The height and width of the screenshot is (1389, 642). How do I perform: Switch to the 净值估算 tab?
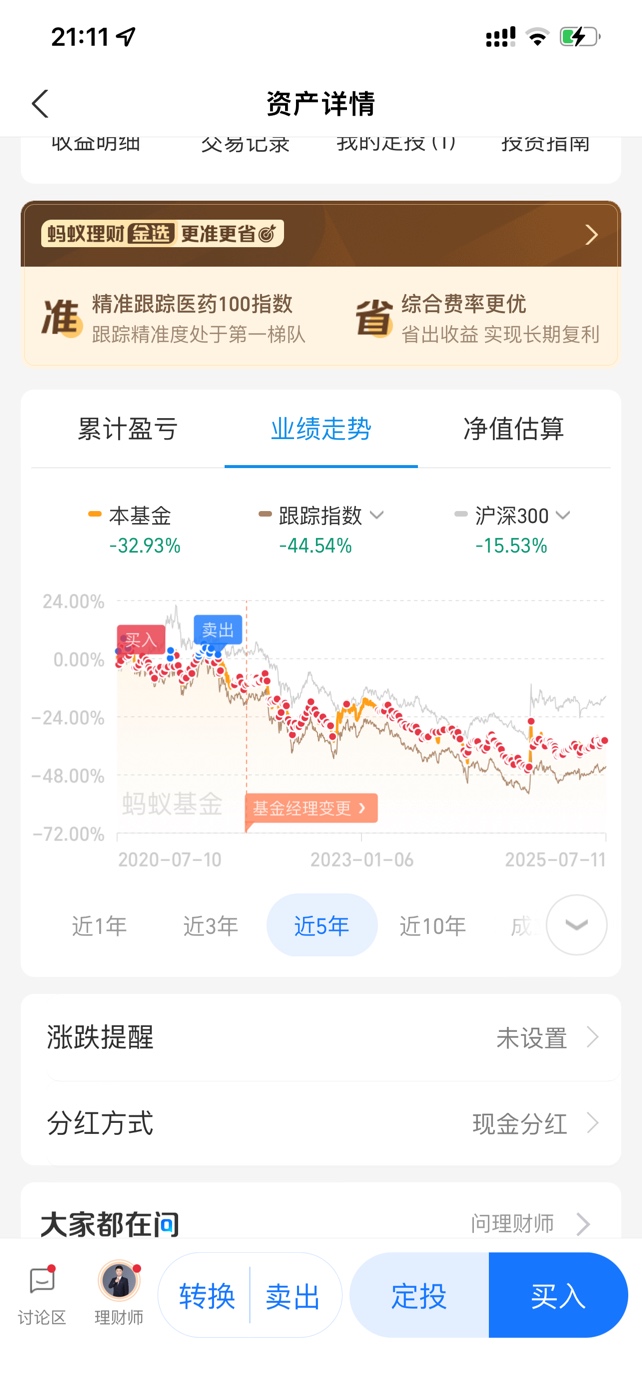[514, 429]
